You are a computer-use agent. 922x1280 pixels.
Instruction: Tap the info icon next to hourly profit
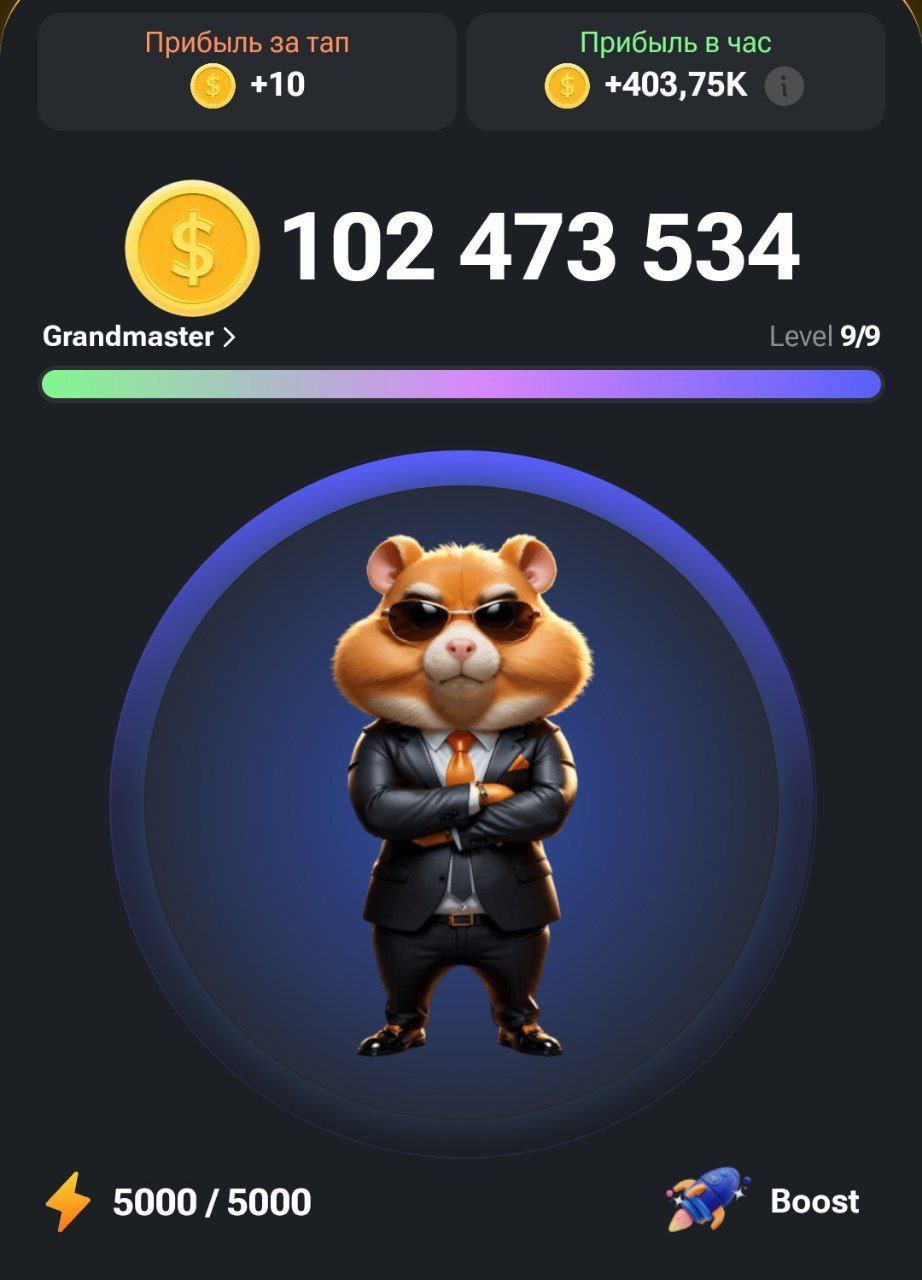coord(785,86)
